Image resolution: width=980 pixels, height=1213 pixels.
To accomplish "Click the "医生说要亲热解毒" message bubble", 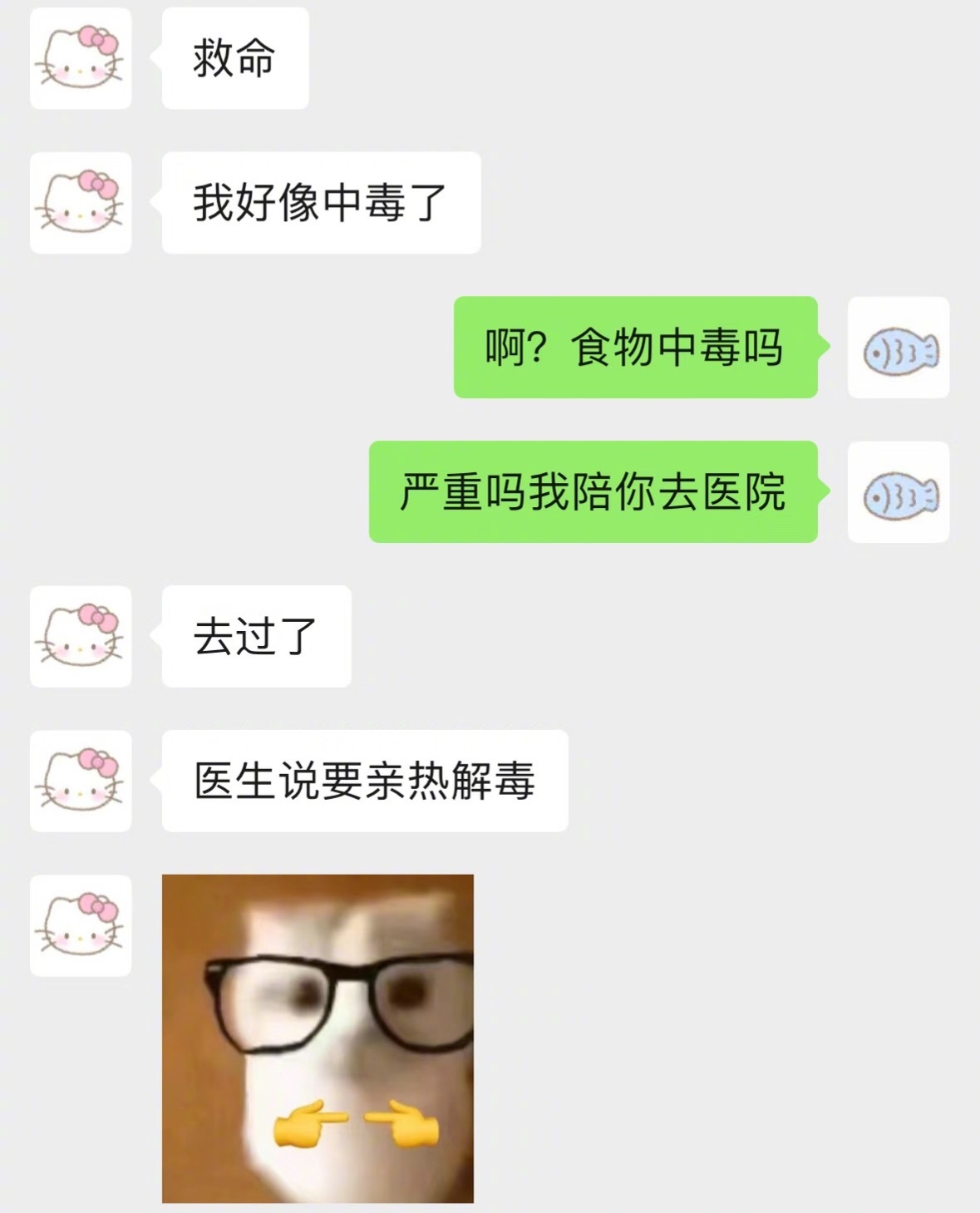I will click(363, 782).
